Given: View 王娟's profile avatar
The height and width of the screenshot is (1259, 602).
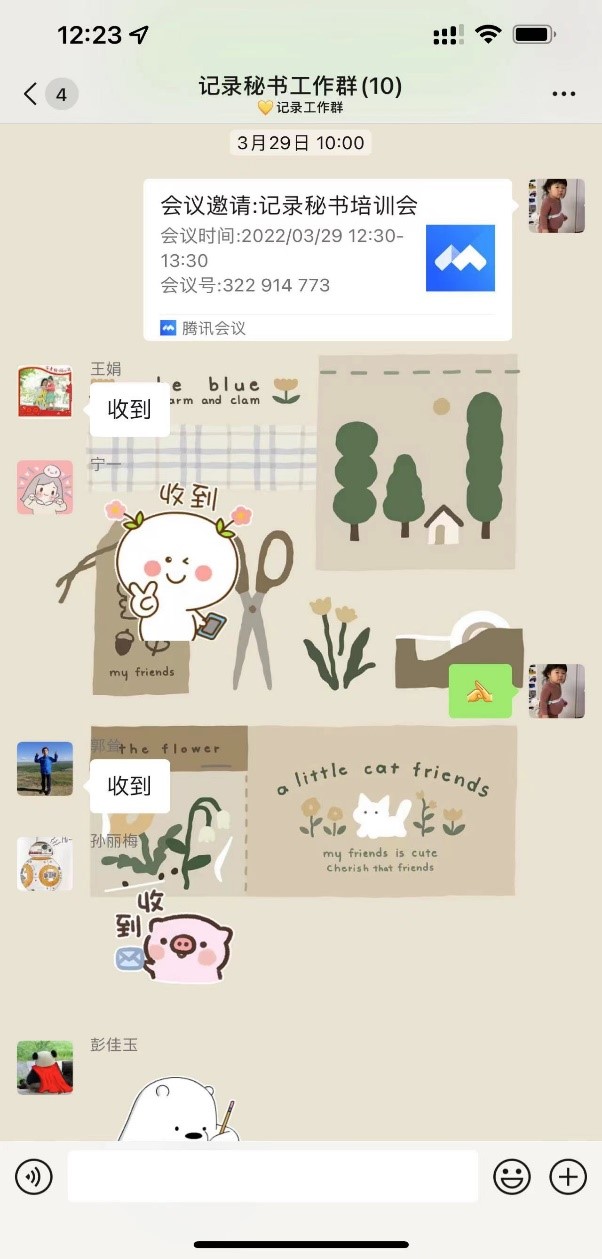Looking at the screenshot, I should (x=45, y=391).
